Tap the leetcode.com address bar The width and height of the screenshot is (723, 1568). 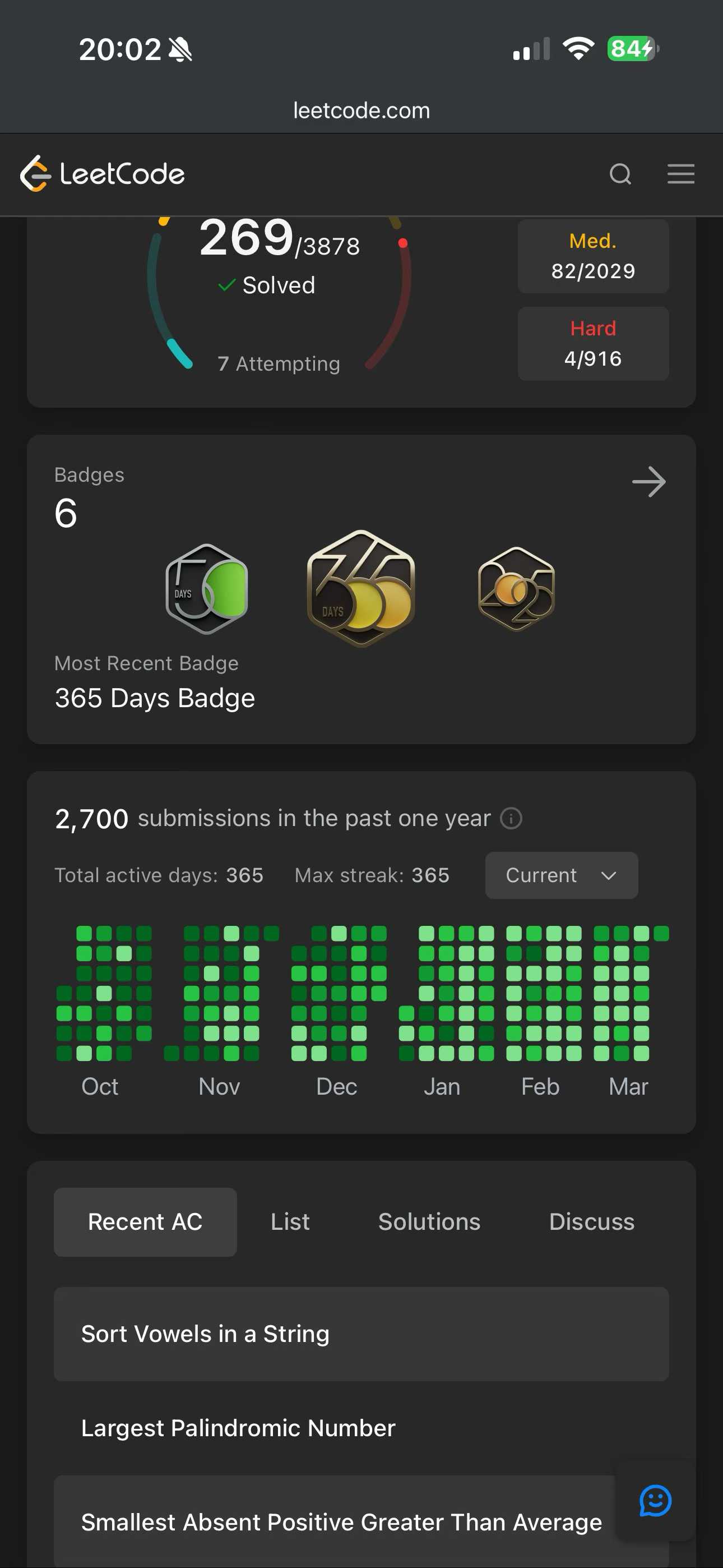pyautogui.click(x=361, y=110)
